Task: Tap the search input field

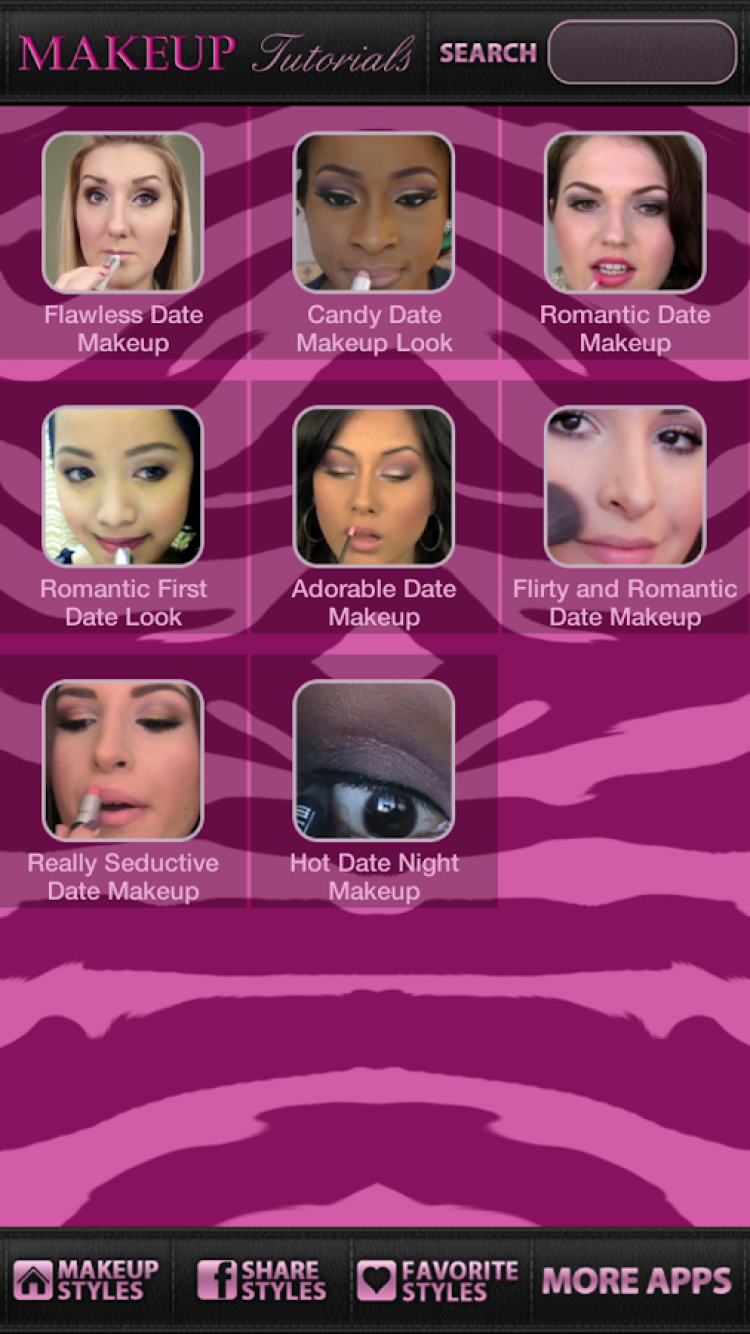Action: [x=642, y=52]
